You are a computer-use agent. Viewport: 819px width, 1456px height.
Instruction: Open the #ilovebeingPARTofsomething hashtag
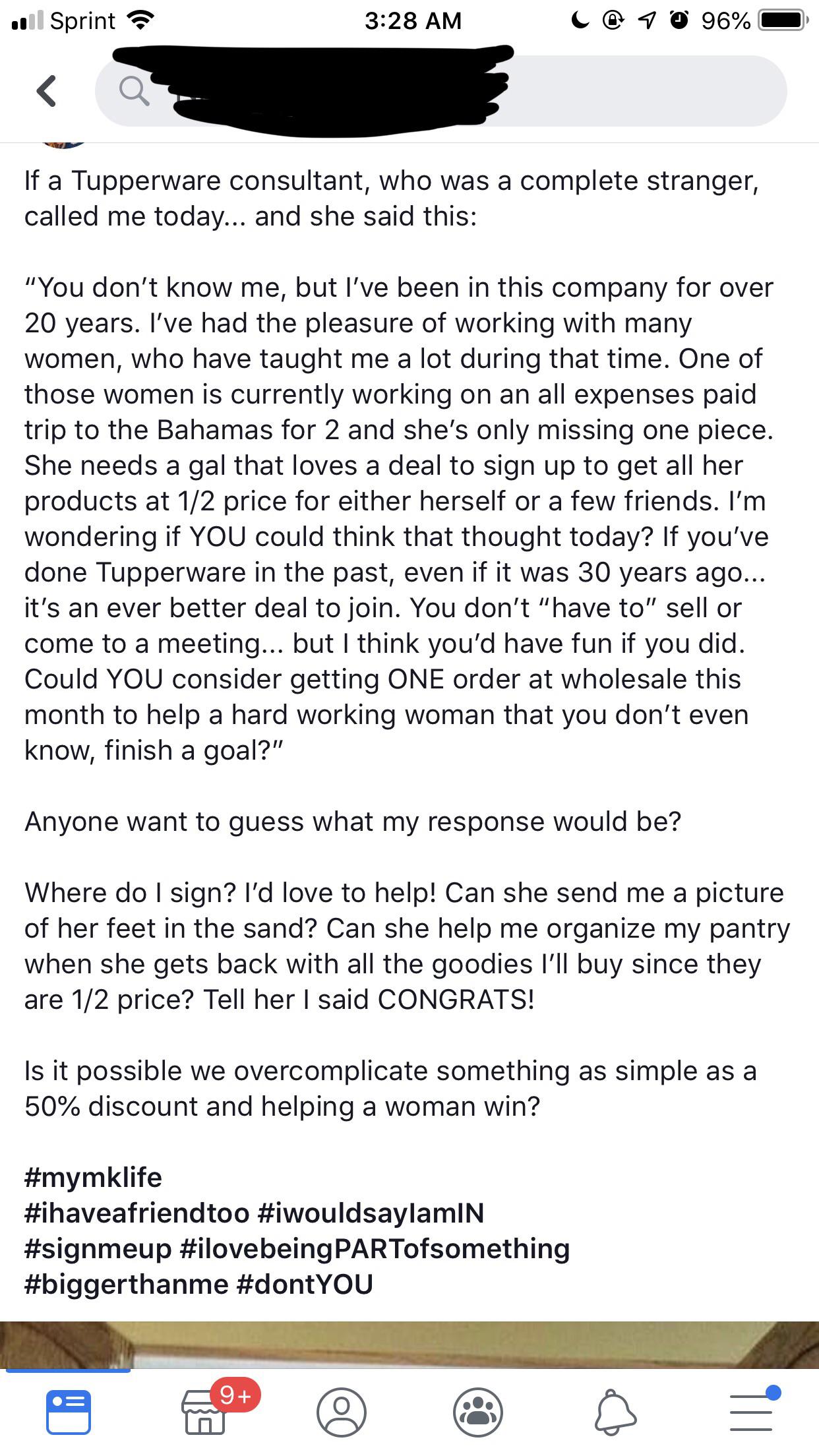tap(374, 1249)
